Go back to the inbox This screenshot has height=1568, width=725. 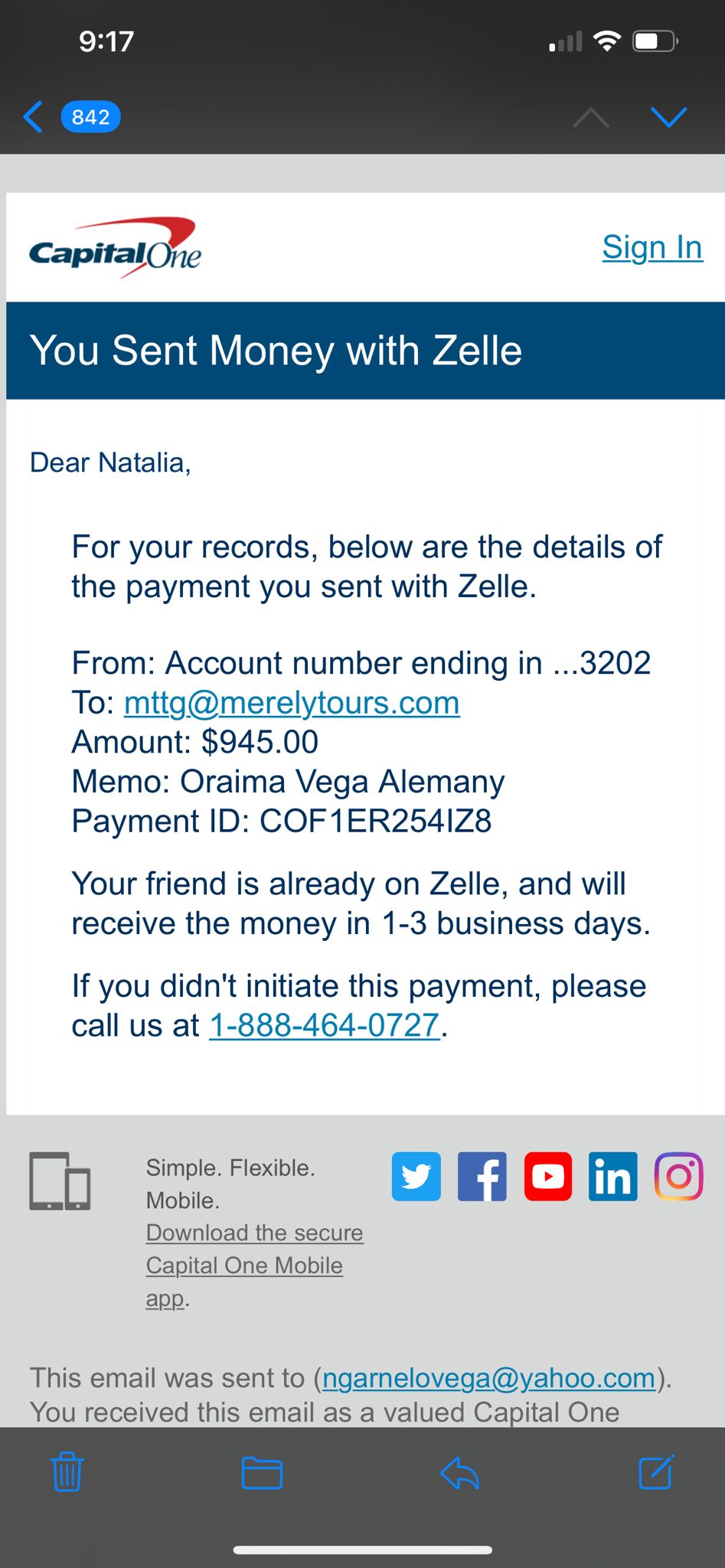[x=71, y=117]
